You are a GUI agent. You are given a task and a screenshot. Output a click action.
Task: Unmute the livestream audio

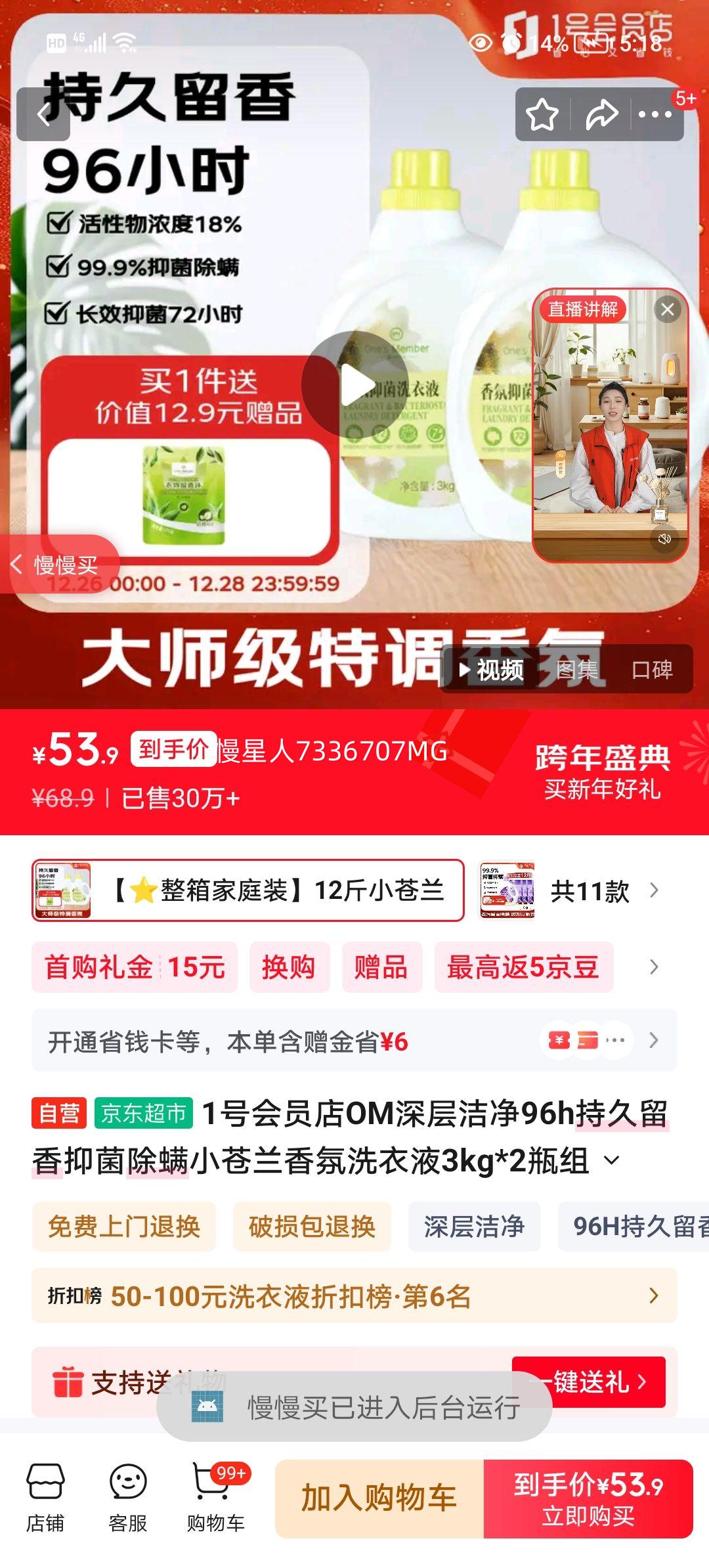pyautogui.click(x=663, y=538)
